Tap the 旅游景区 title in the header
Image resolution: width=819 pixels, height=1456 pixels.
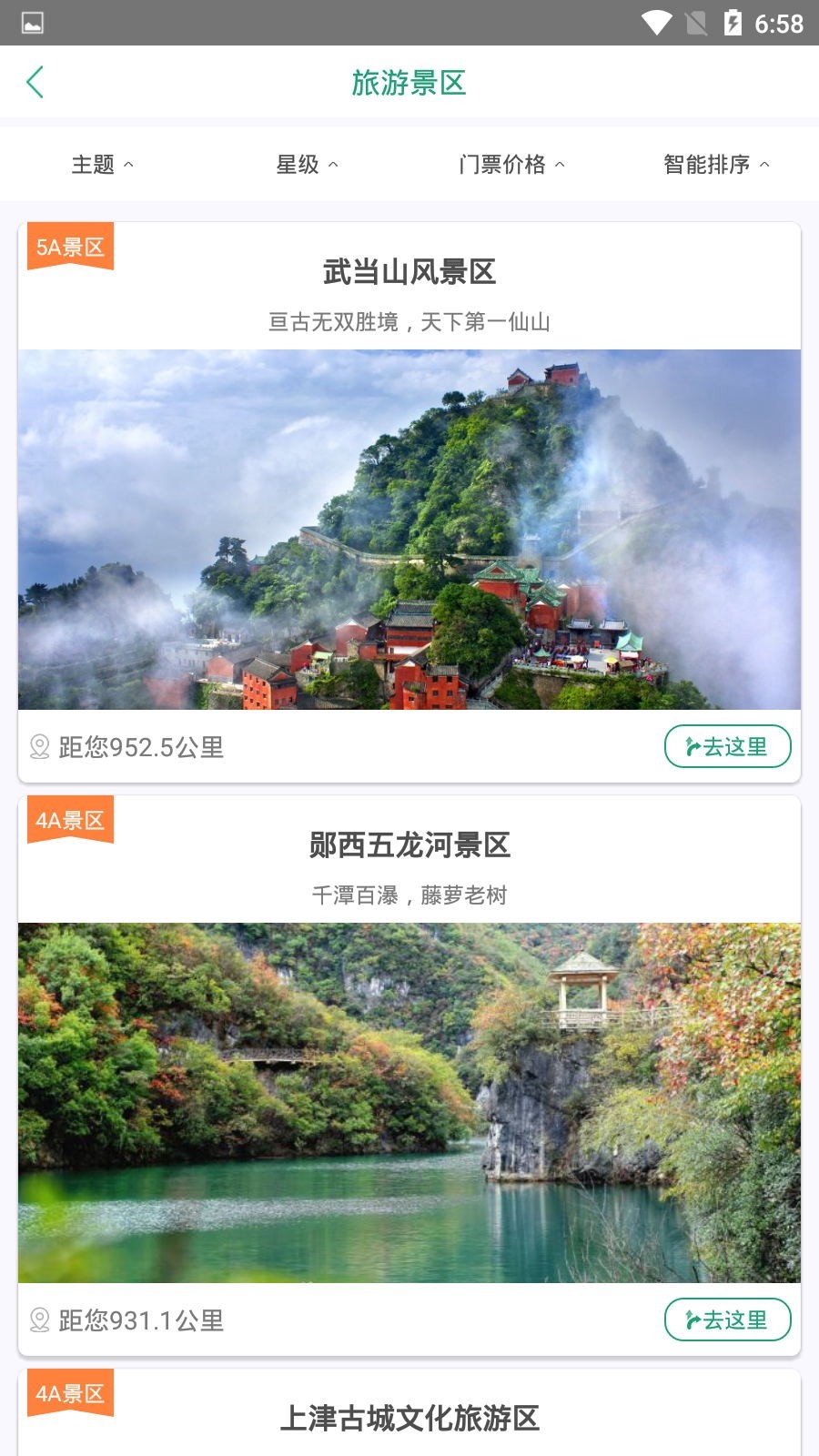(x=409, y=83)
